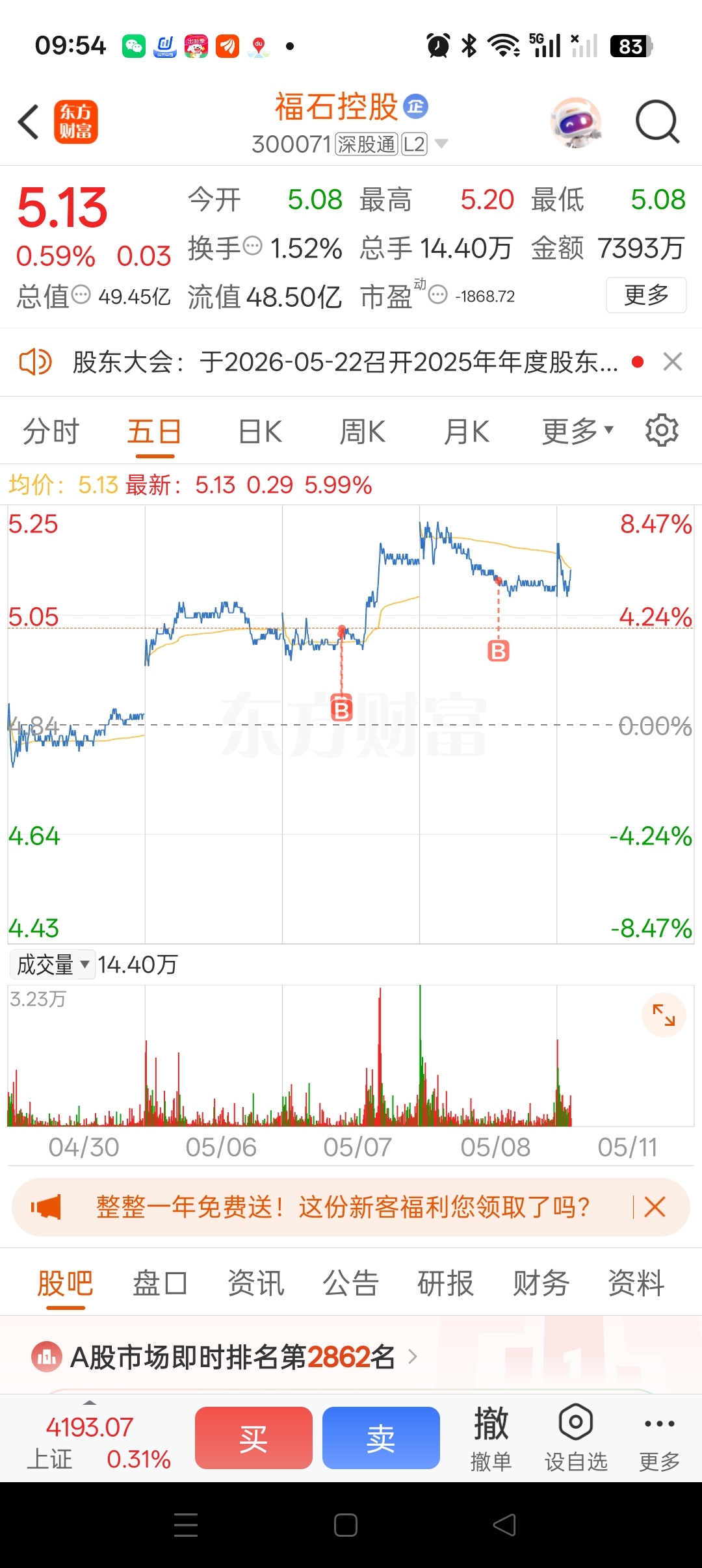Close the new customer promo banner
702x1568 pixels.
(x=655, y=1207)
